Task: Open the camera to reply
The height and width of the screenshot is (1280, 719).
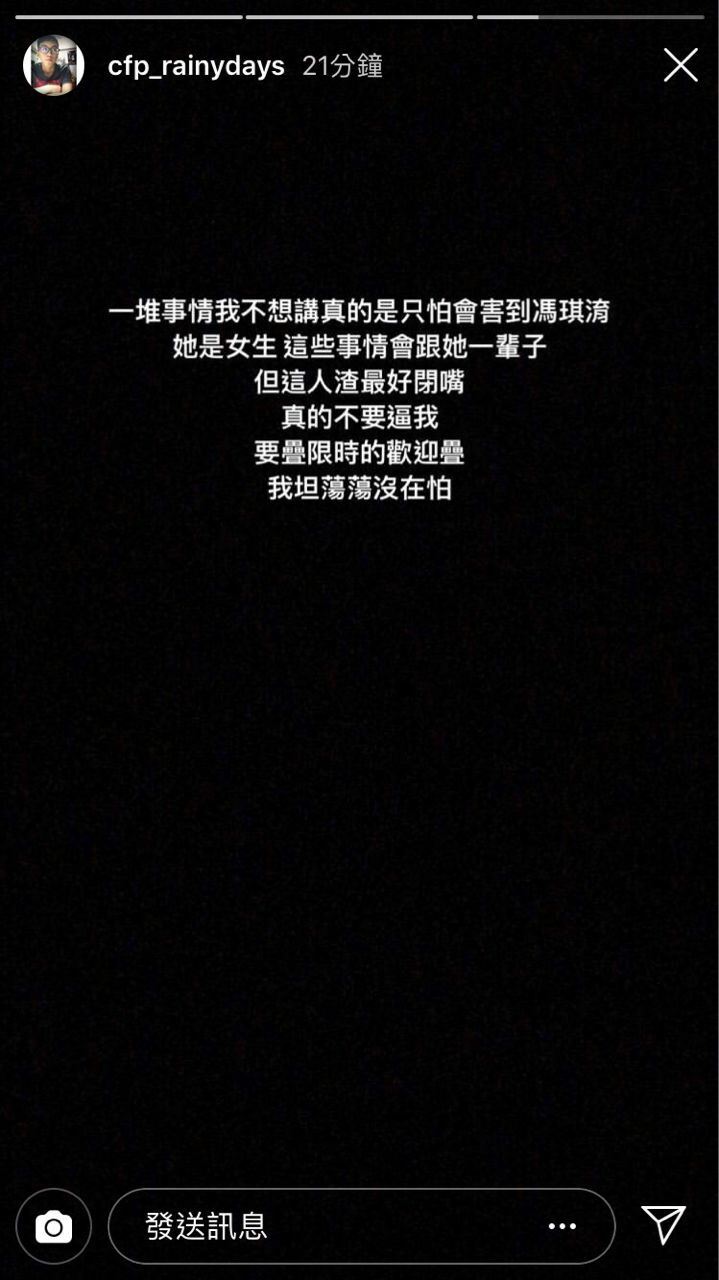Action: (53, 1226)
